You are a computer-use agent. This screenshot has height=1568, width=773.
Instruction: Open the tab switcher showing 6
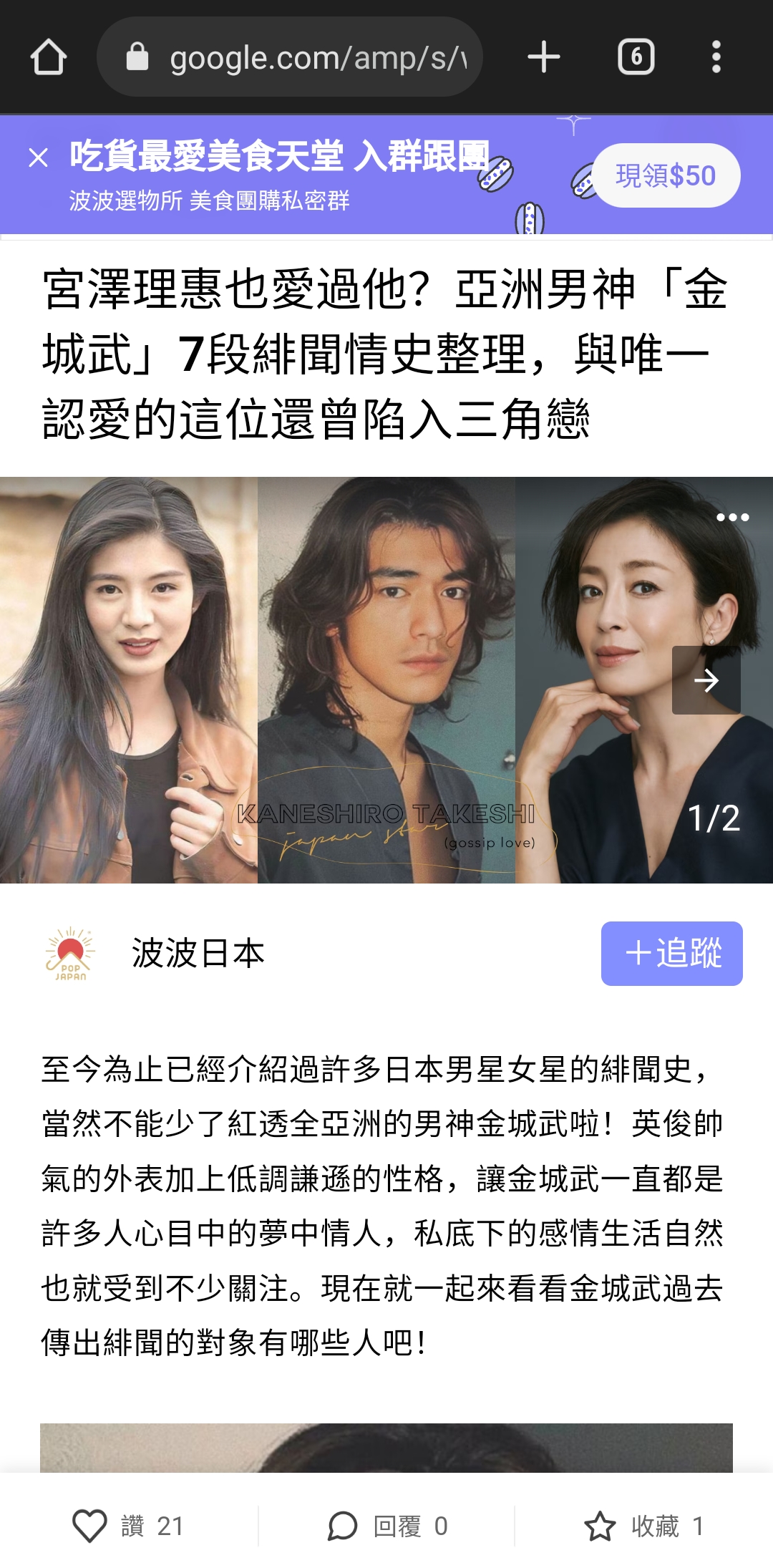tap(636, 57)
